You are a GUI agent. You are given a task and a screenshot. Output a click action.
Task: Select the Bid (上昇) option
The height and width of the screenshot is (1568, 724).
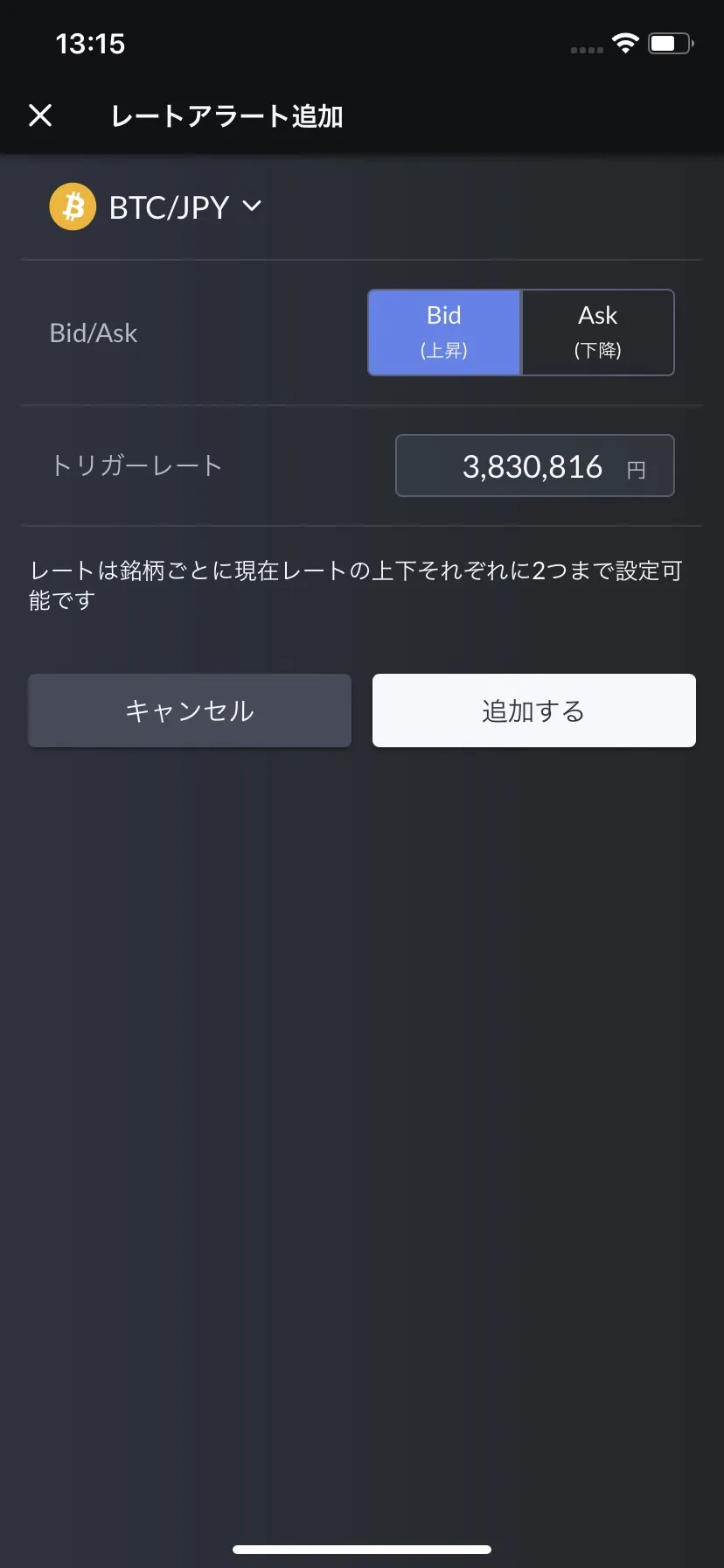tap(444, 332)
